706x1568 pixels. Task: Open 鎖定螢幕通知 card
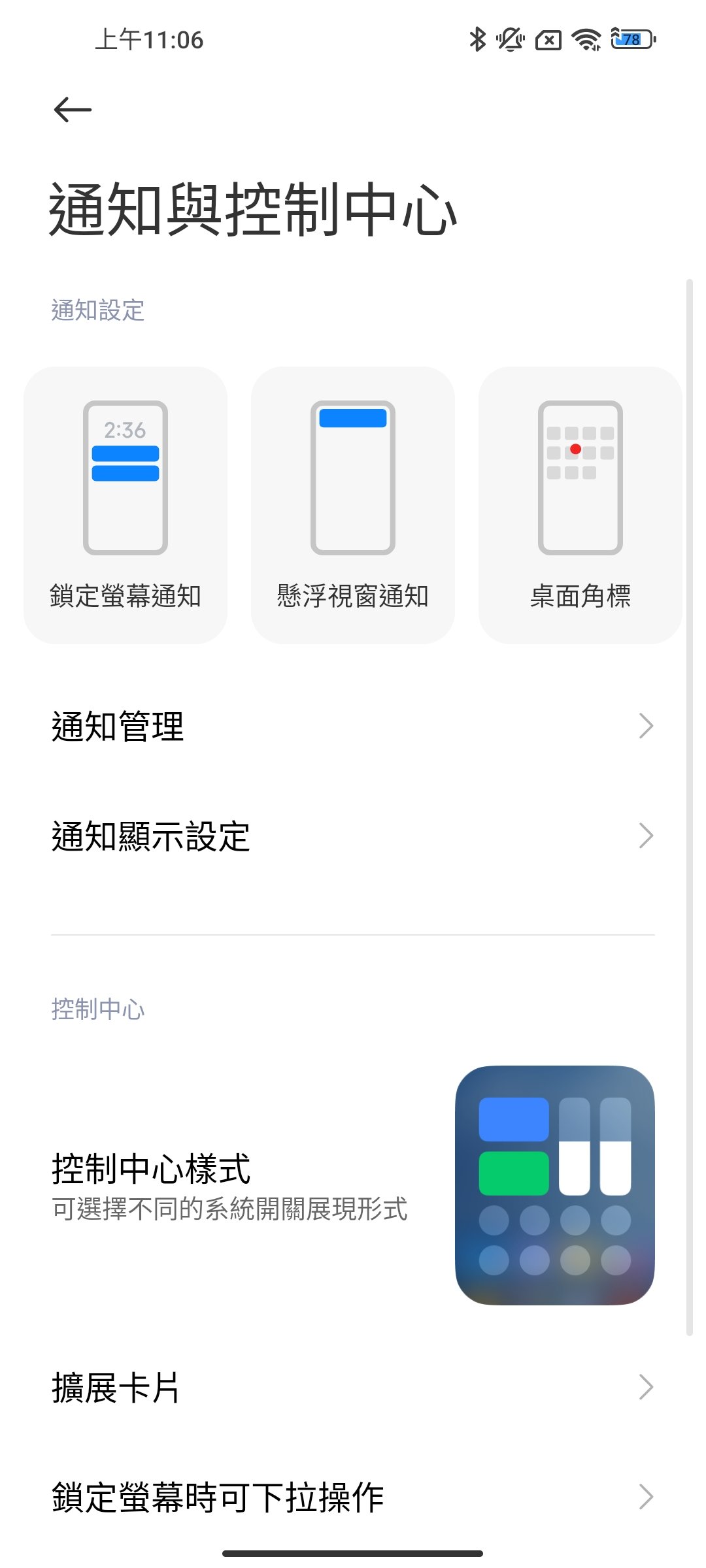(x=126, y=505)
